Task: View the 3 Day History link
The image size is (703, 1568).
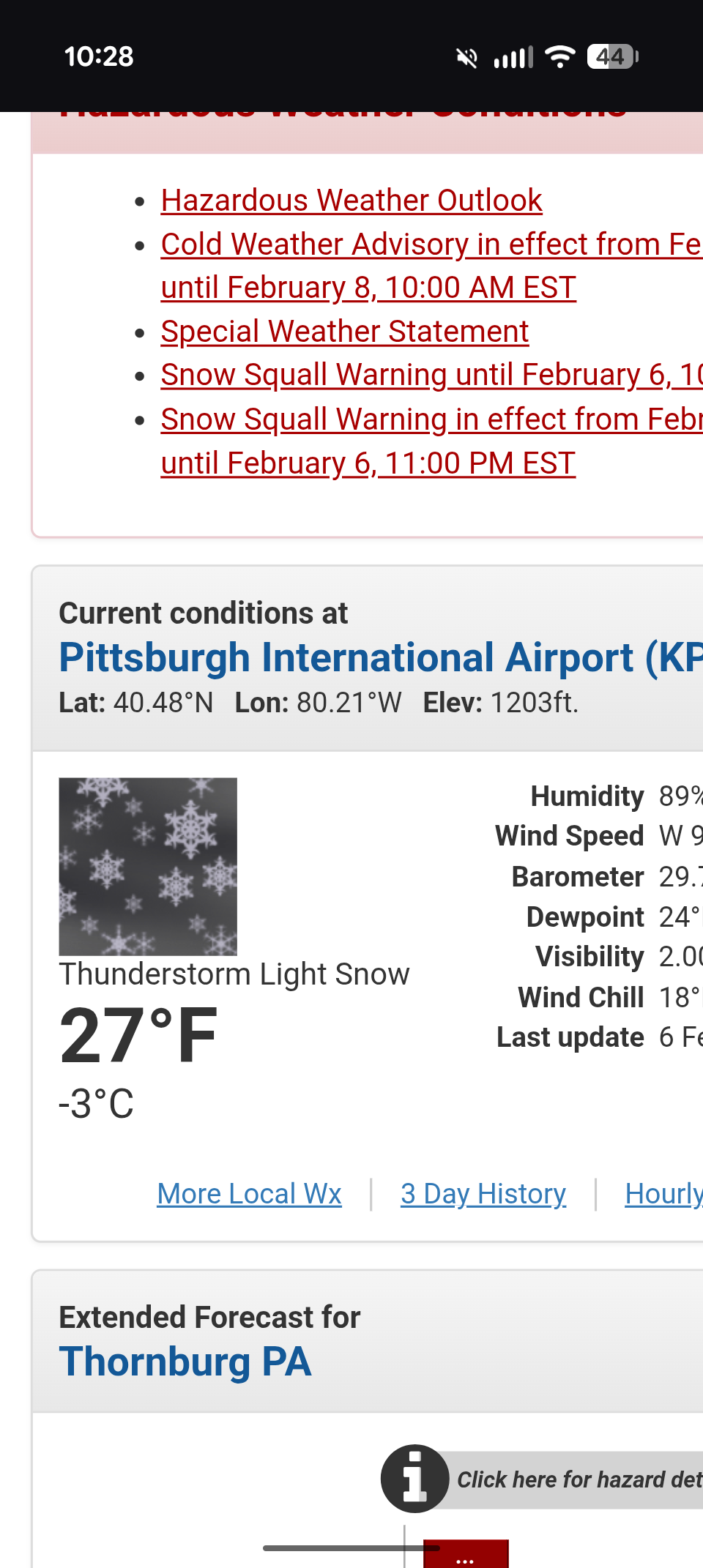Action: pos(483,1194)
